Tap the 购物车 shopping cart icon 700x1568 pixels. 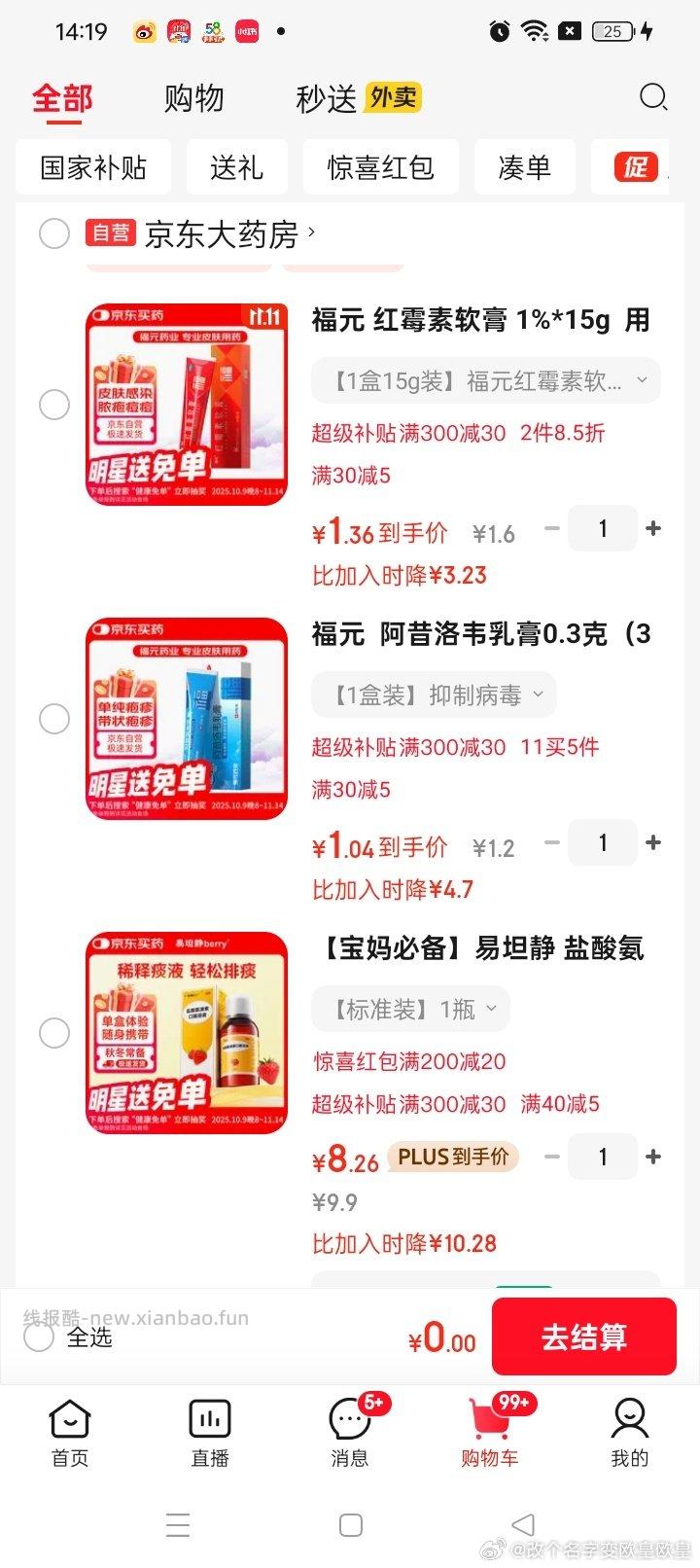click(x=489, y=1430)
